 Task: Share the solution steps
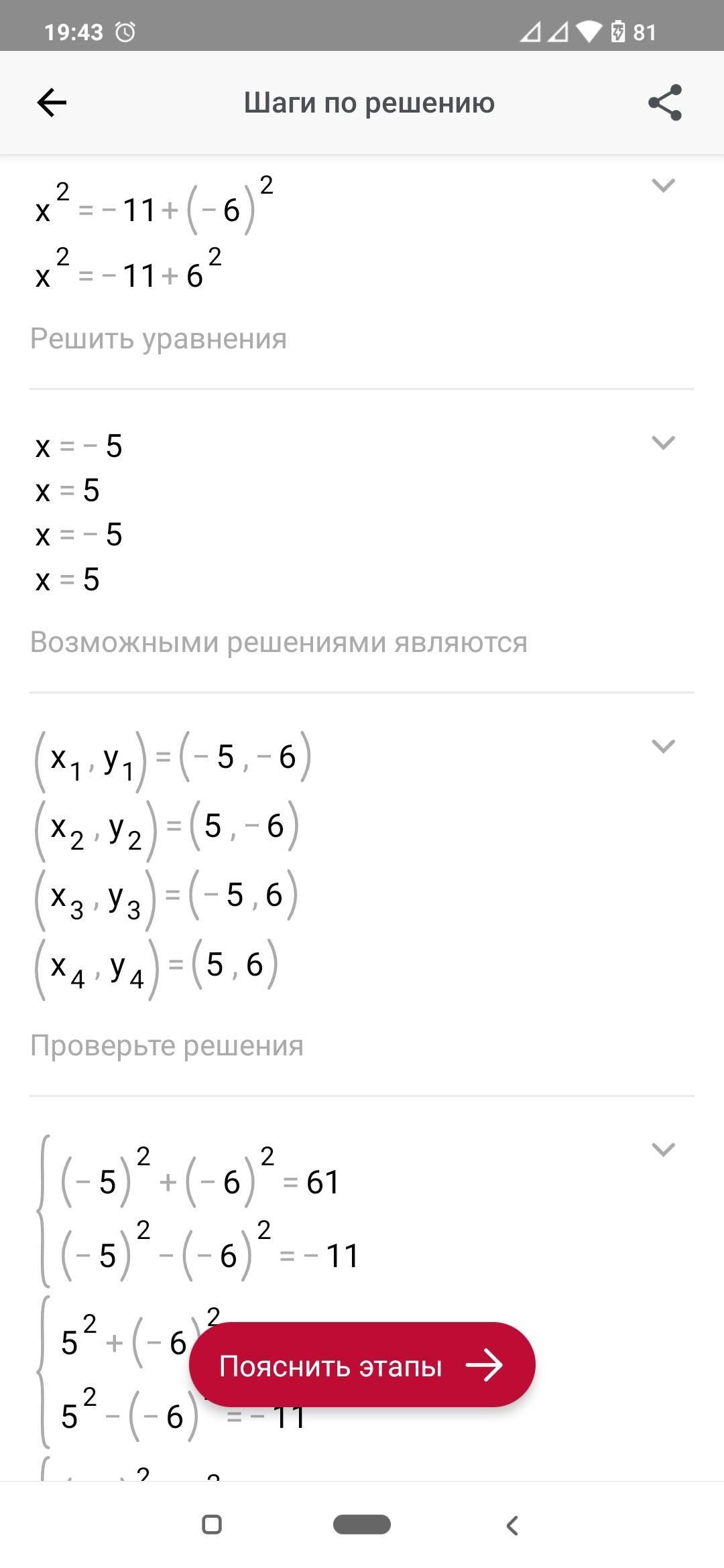[x=664, y=103]
